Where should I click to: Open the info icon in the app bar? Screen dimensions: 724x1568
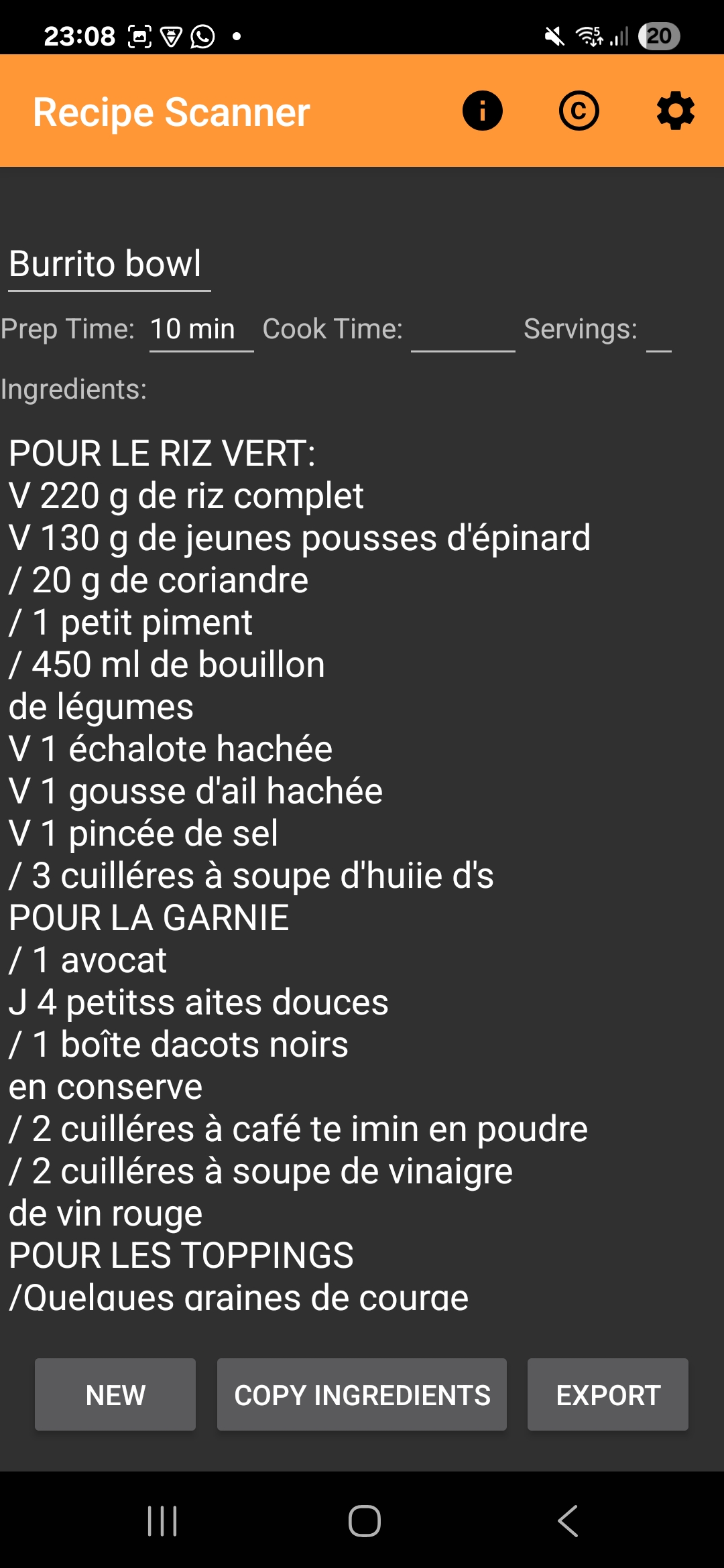[483, 111]
